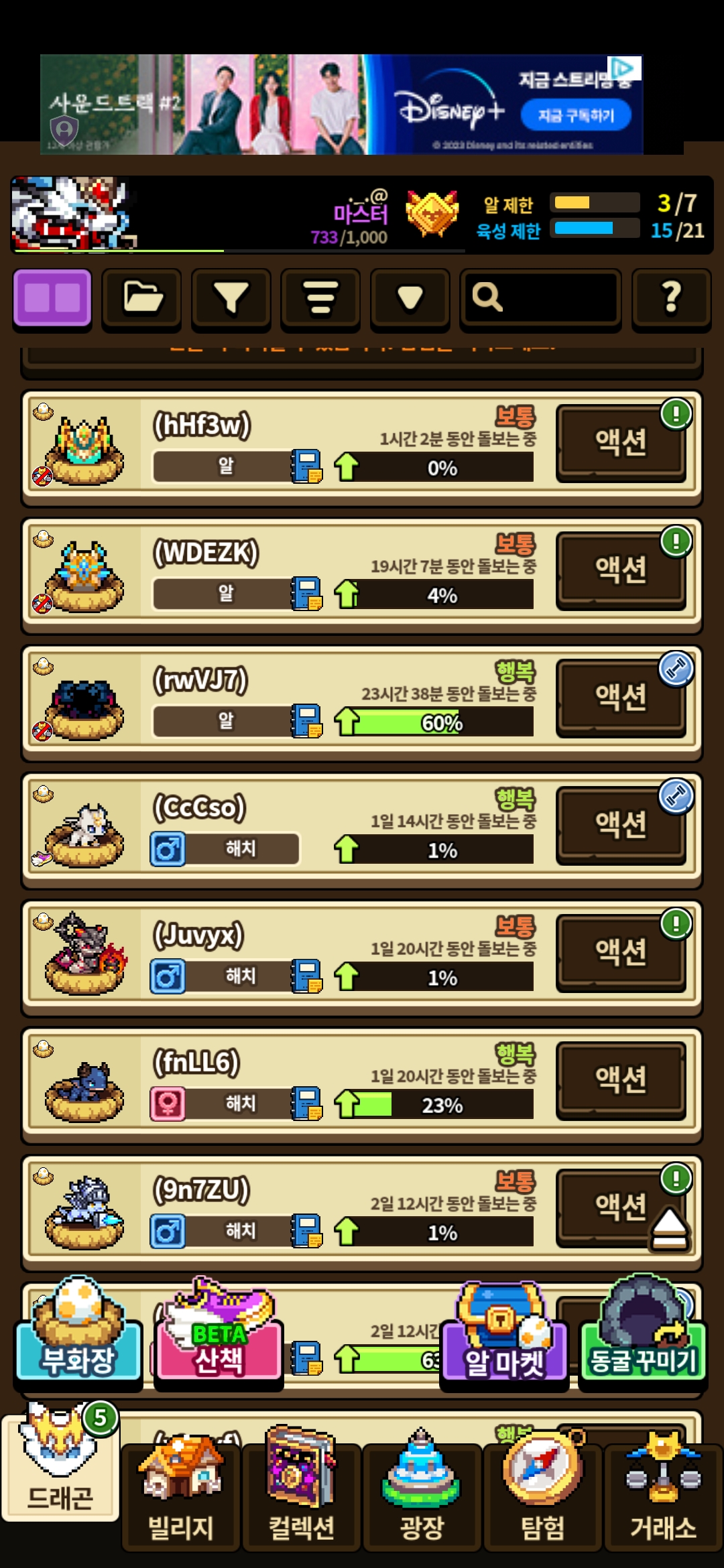Open the folder icon in the toolbar
724x1568 pixels.
pos(141,298)
